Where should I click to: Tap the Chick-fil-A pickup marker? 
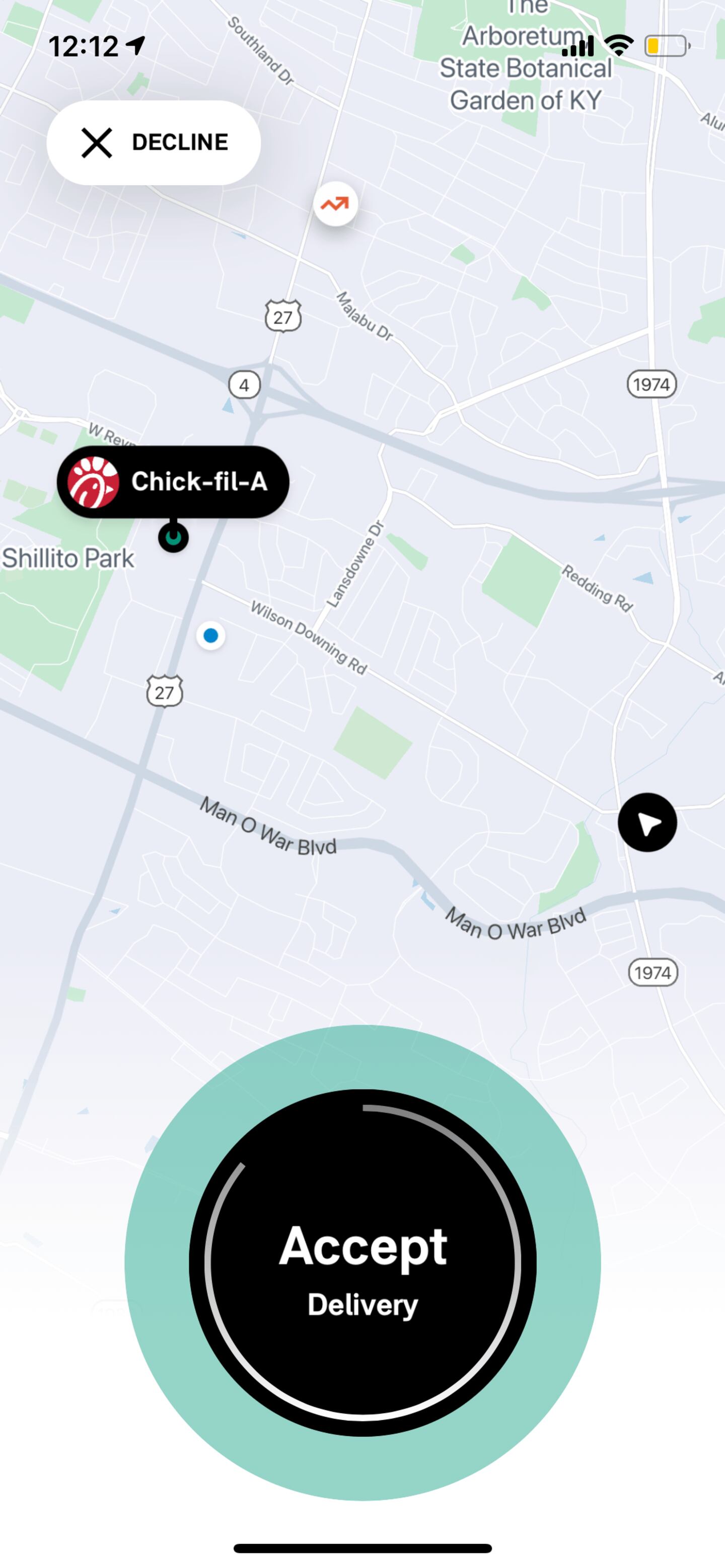pos(173,482)
